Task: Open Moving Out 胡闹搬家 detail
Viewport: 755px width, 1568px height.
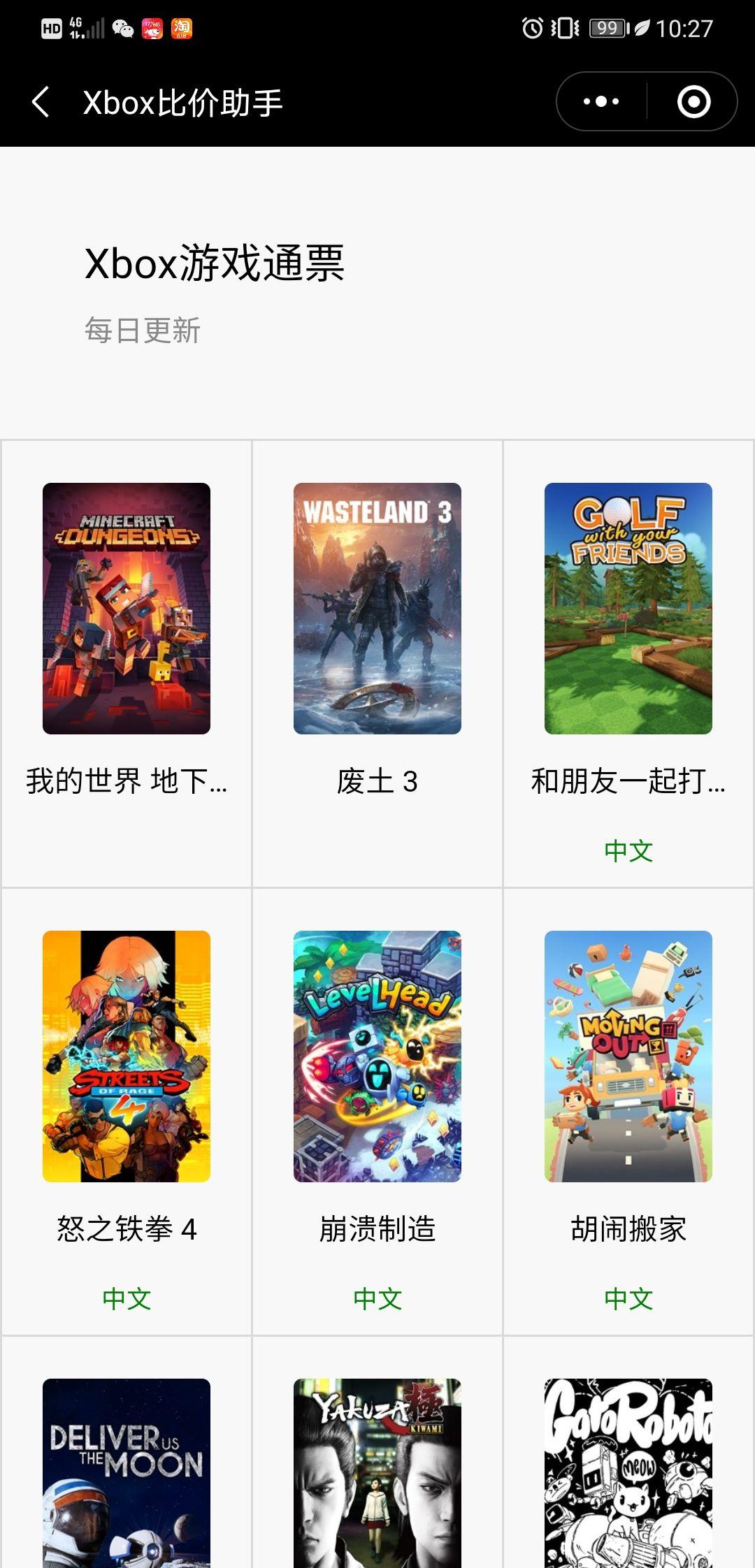Action: (x=628, y=1055)
